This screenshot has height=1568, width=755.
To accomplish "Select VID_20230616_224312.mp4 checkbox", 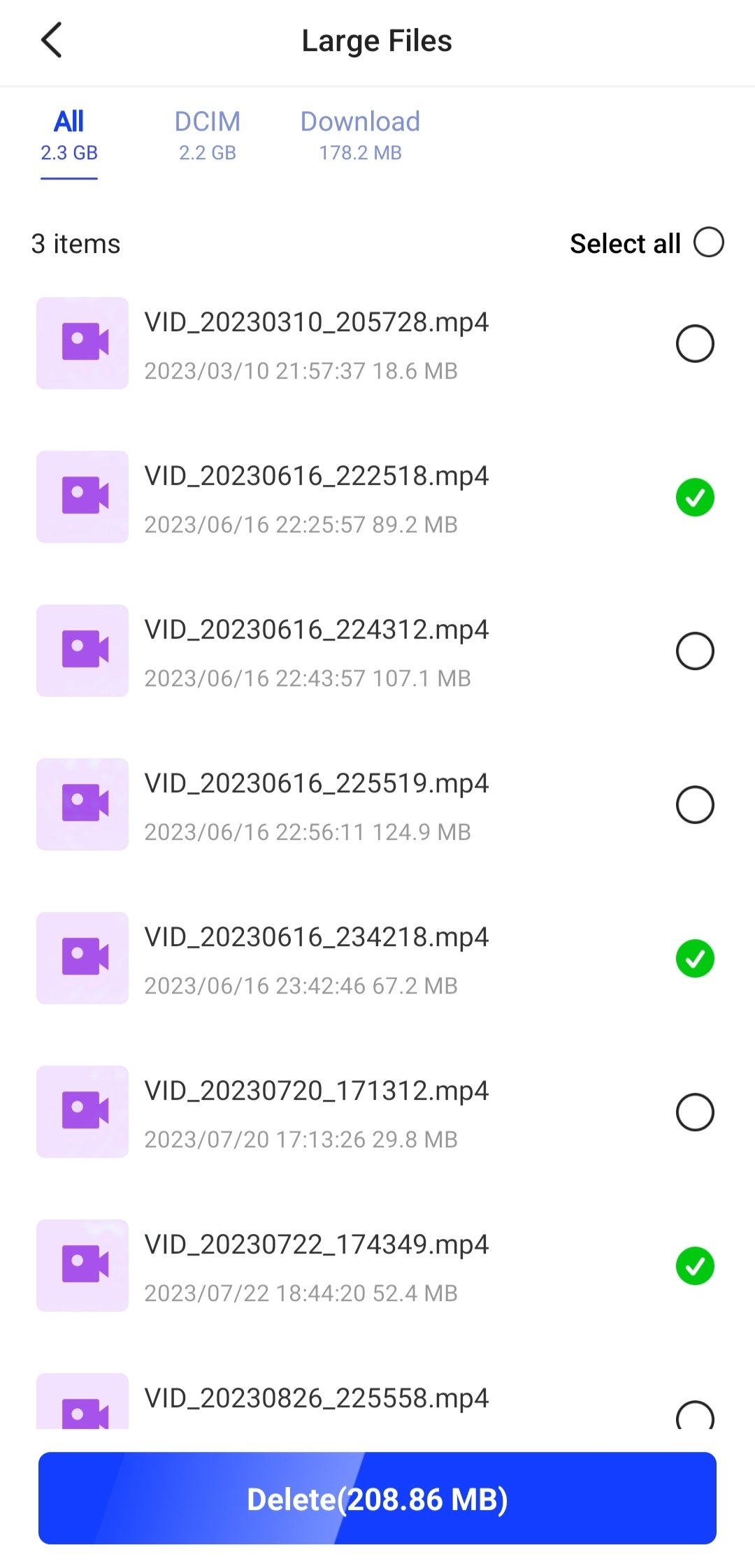I will [694, 651].
